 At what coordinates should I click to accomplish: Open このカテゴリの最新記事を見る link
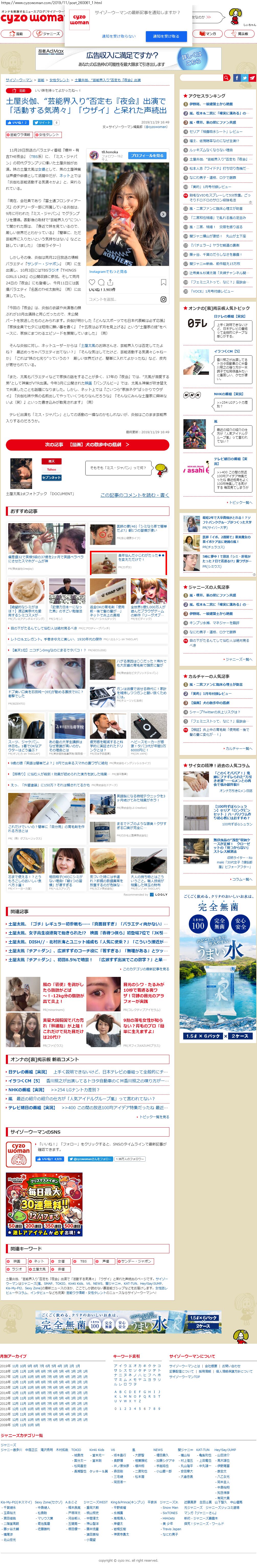[x=146, y=968]
